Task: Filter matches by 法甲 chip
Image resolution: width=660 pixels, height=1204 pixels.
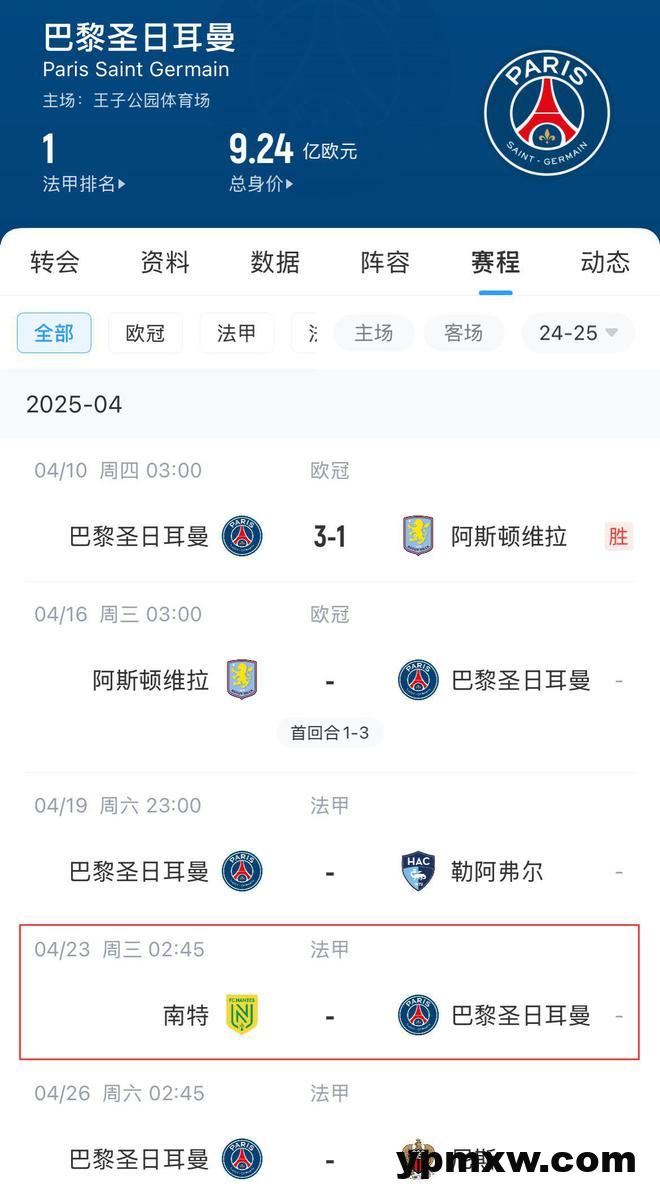Action: (x=236, y=333)
